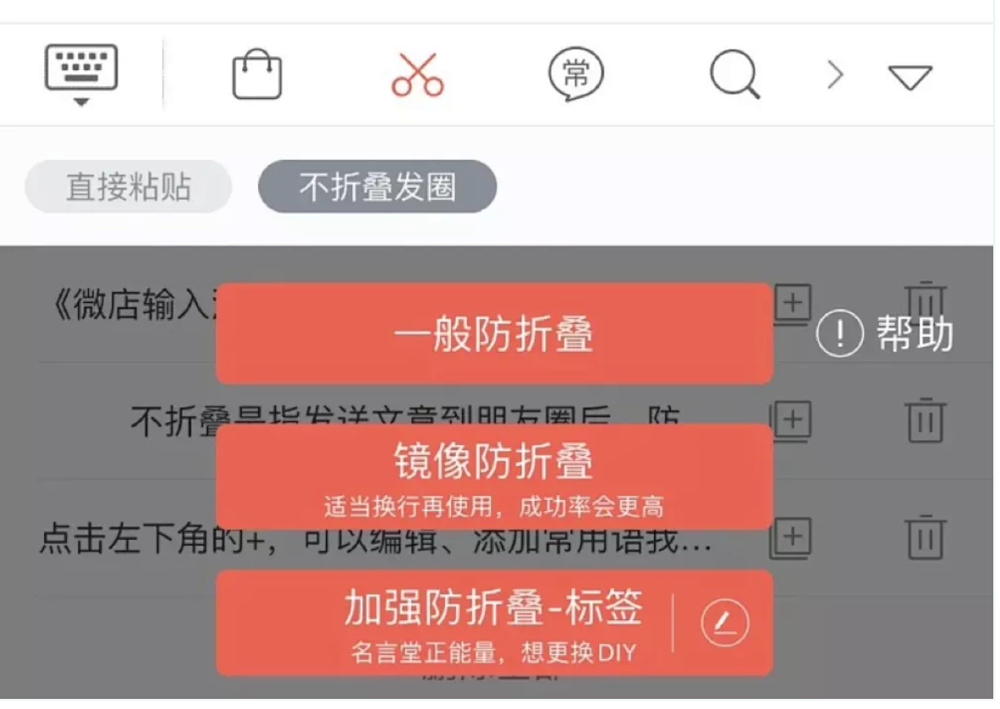Image resolution: width=1000 pixels, height=709 pixels.
Task: Copy the 不折叠是指 phrase with plus icon
Action: tap(790, 421)
